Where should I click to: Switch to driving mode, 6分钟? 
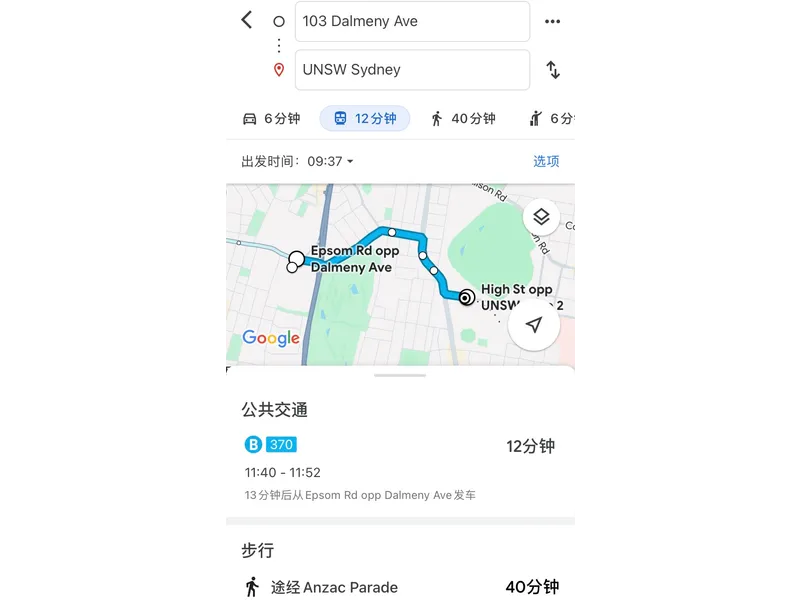(271, 119)
